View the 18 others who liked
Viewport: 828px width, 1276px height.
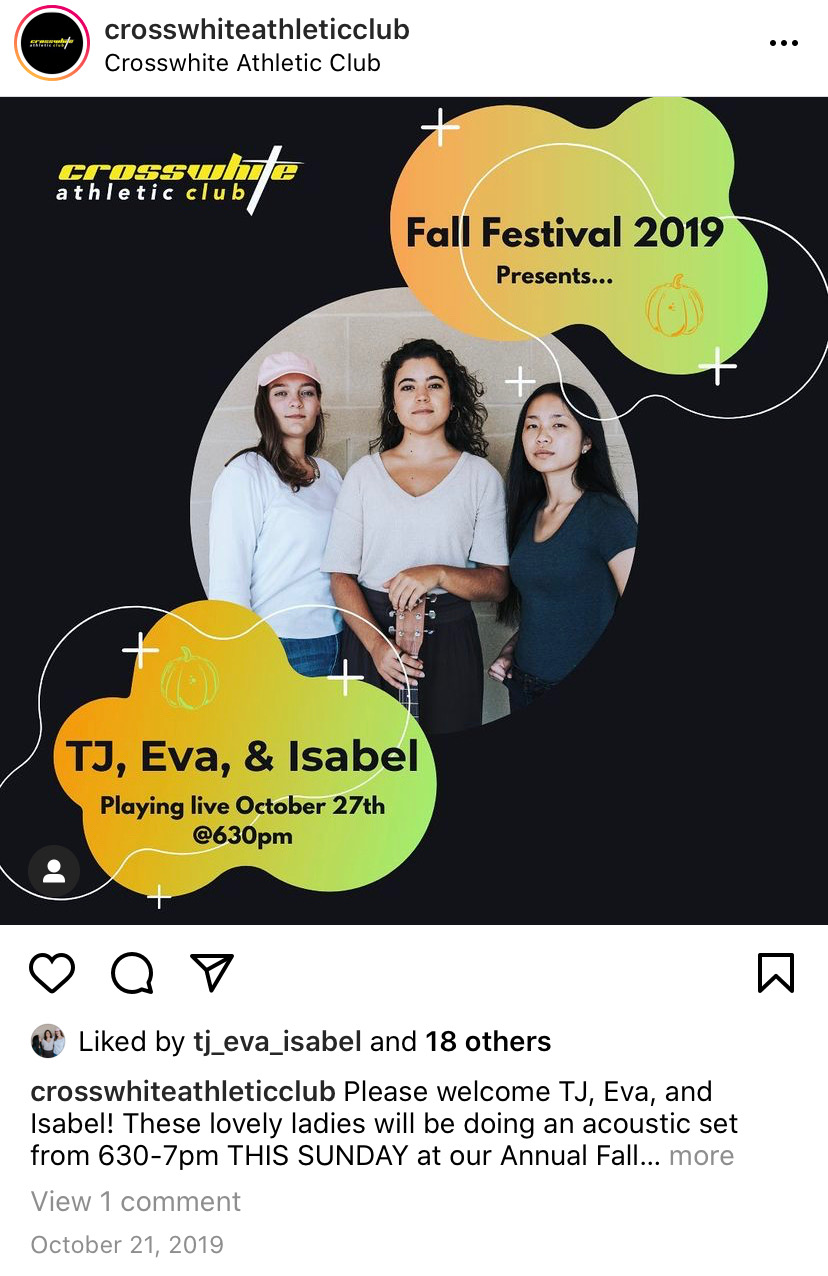488,1041
